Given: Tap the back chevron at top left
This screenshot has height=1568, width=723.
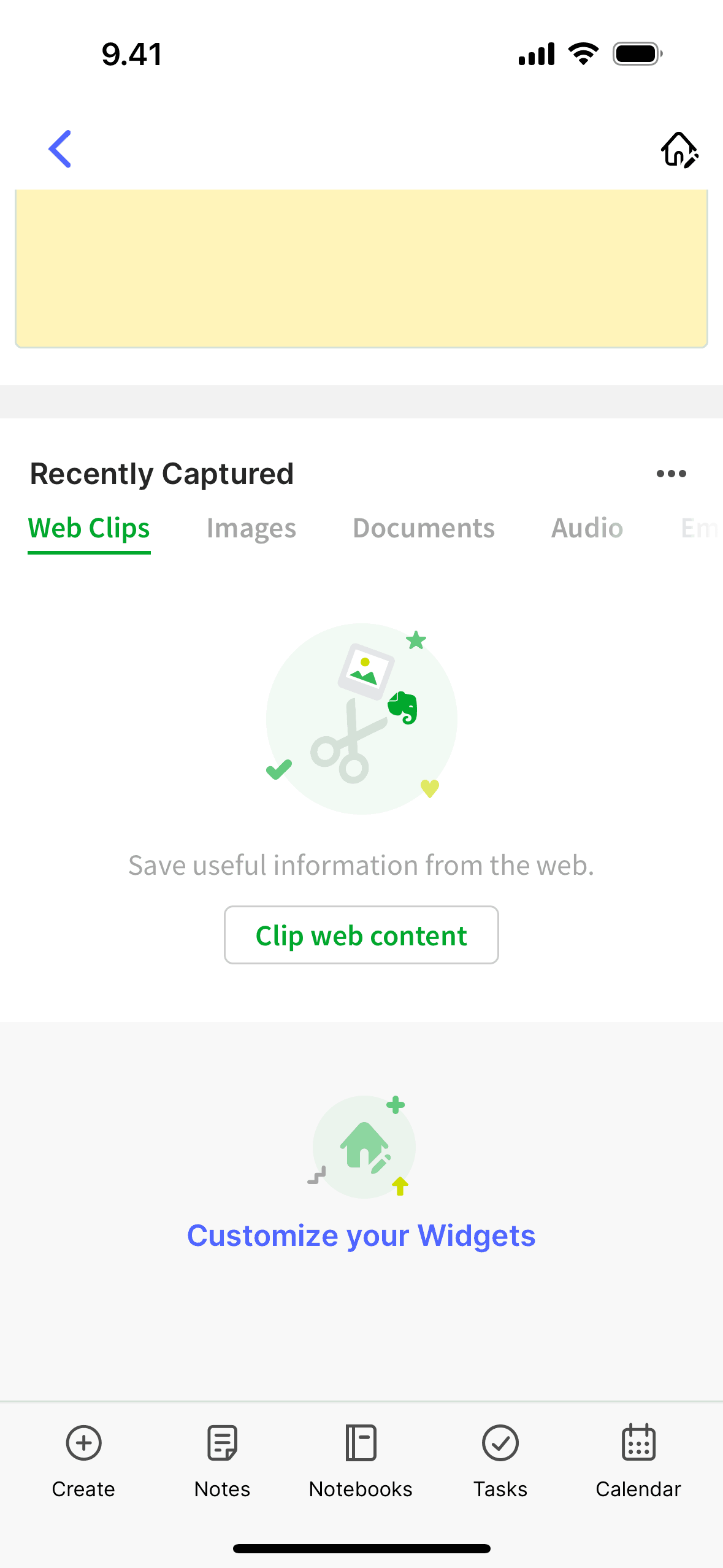Looking at the screenshot, I should tap(60, 148).
